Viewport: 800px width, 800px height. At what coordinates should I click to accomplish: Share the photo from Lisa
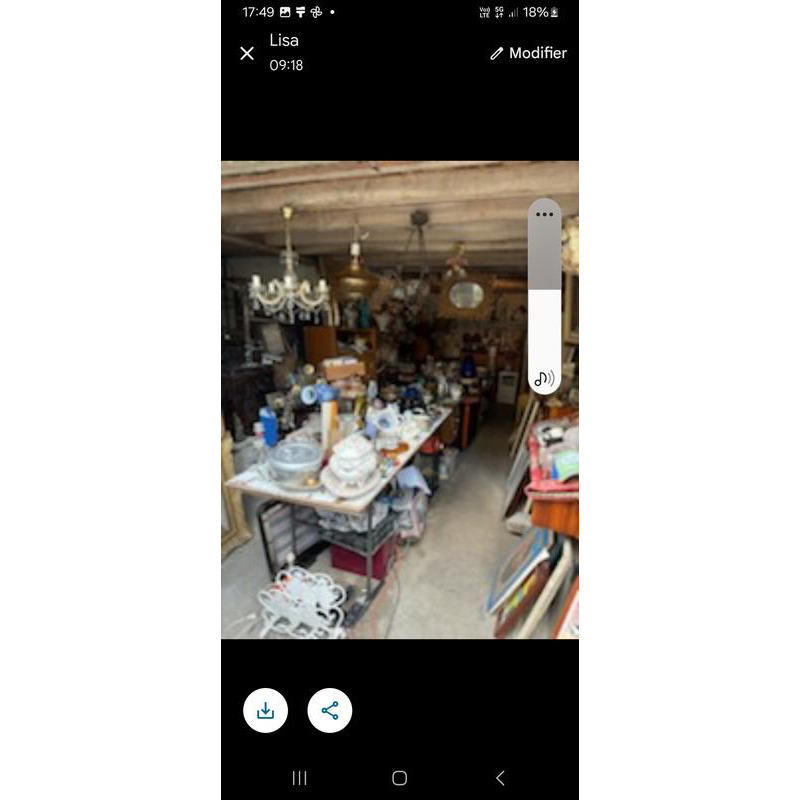pos(330,711)
